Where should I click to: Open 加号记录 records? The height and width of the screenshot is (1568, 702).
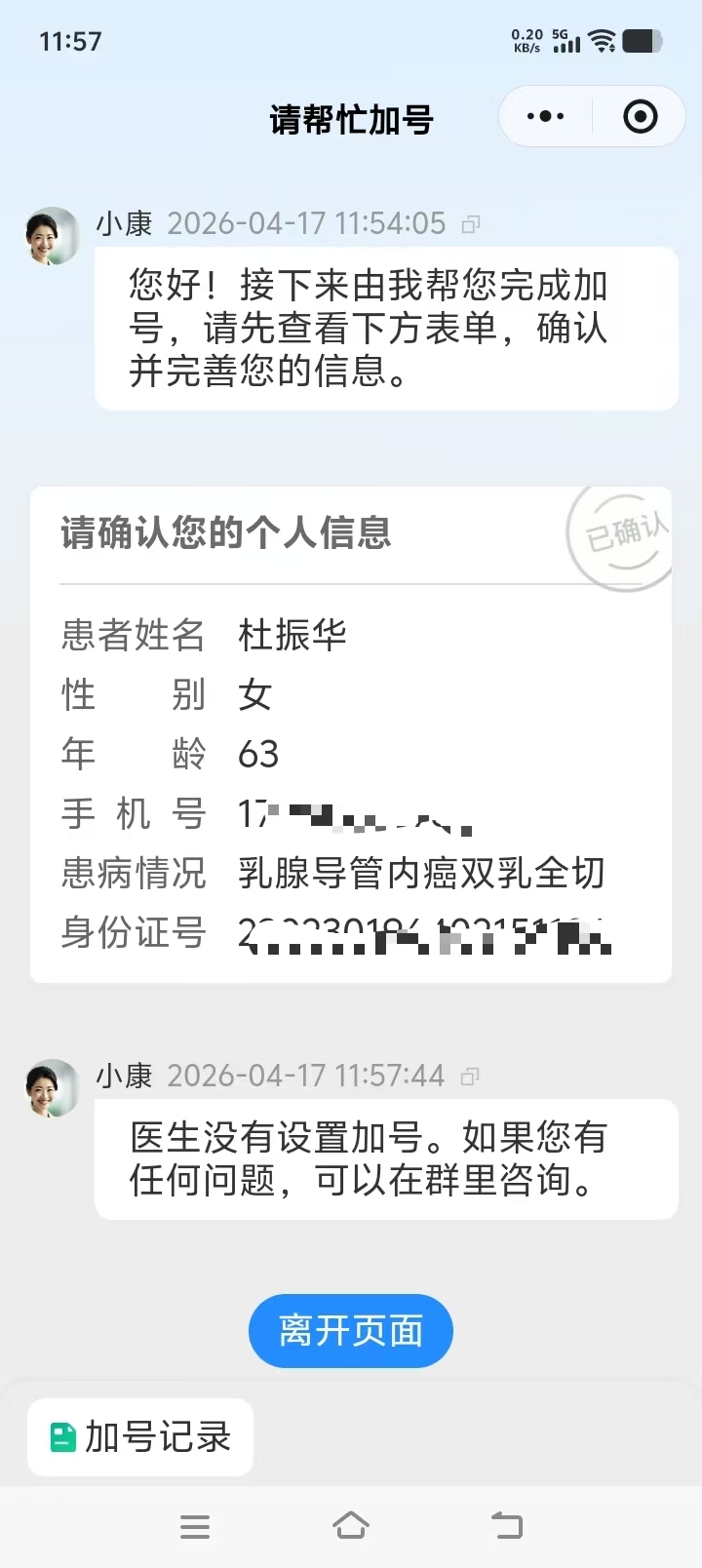[x=140, y=1437]
